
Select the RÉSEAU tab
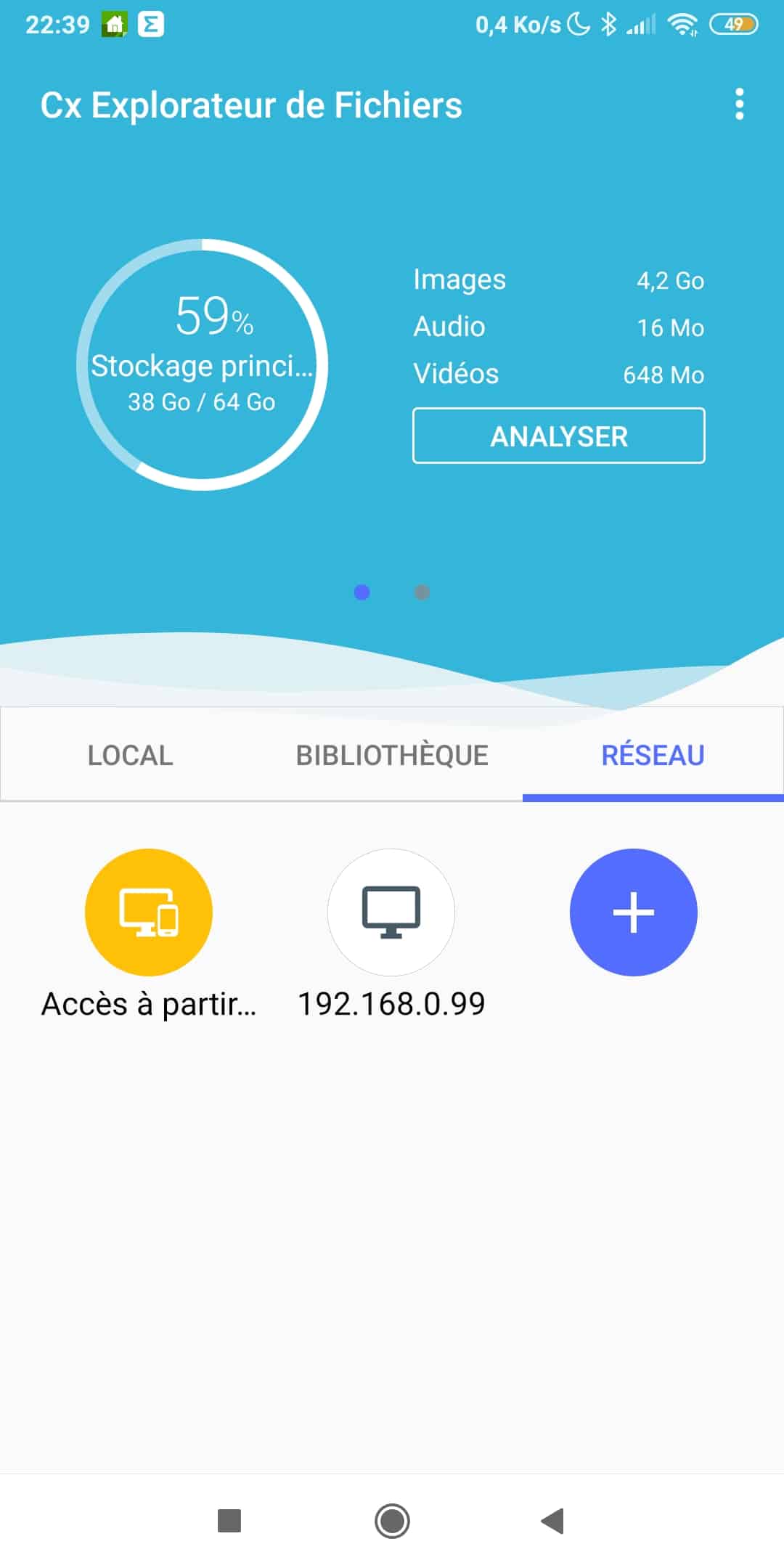click(x=653, y=755)
